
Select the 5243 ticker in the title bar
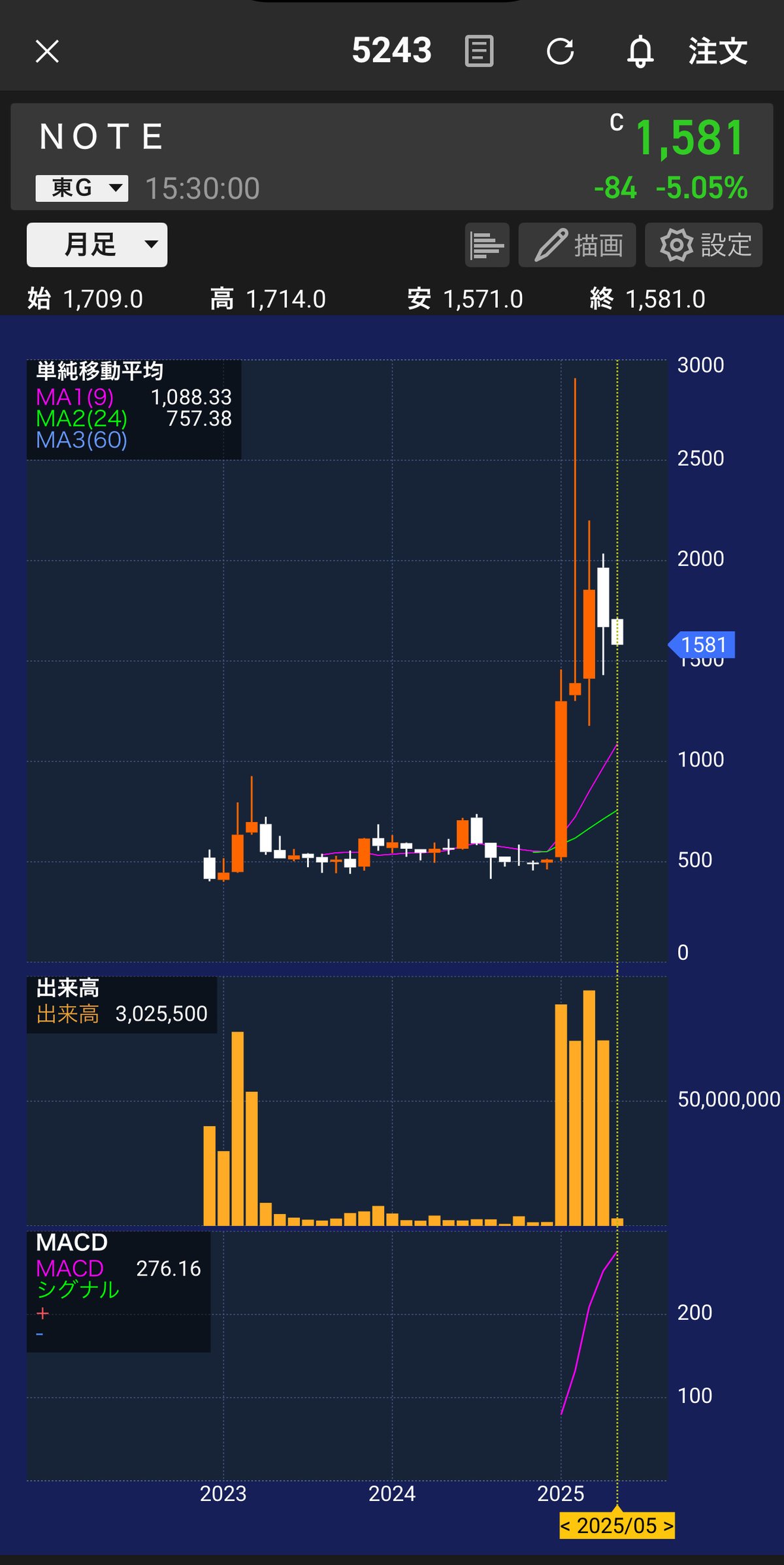click(x=393, y=51)
